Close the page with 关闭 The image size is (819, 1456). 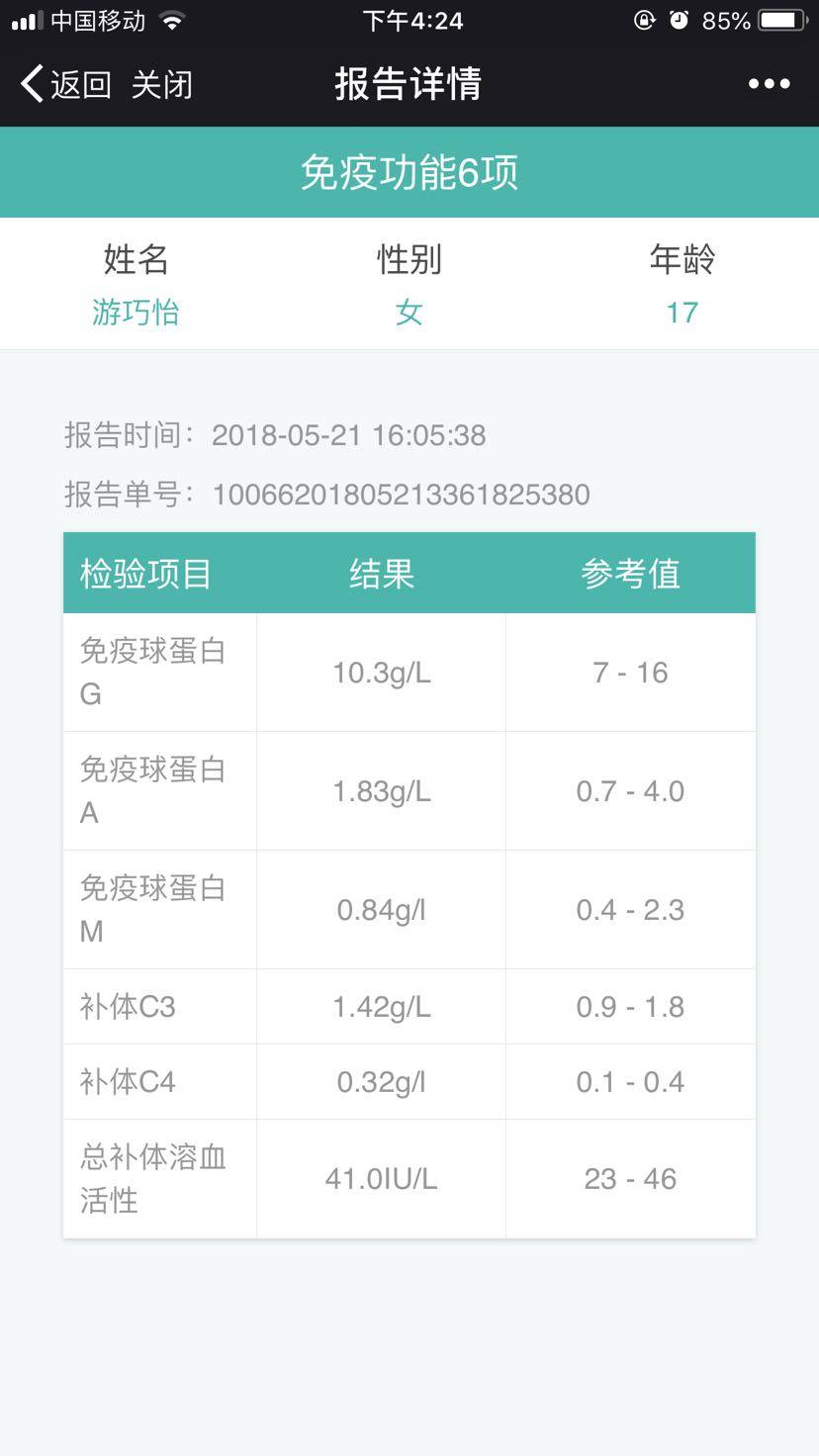click(x=161, y=84)
